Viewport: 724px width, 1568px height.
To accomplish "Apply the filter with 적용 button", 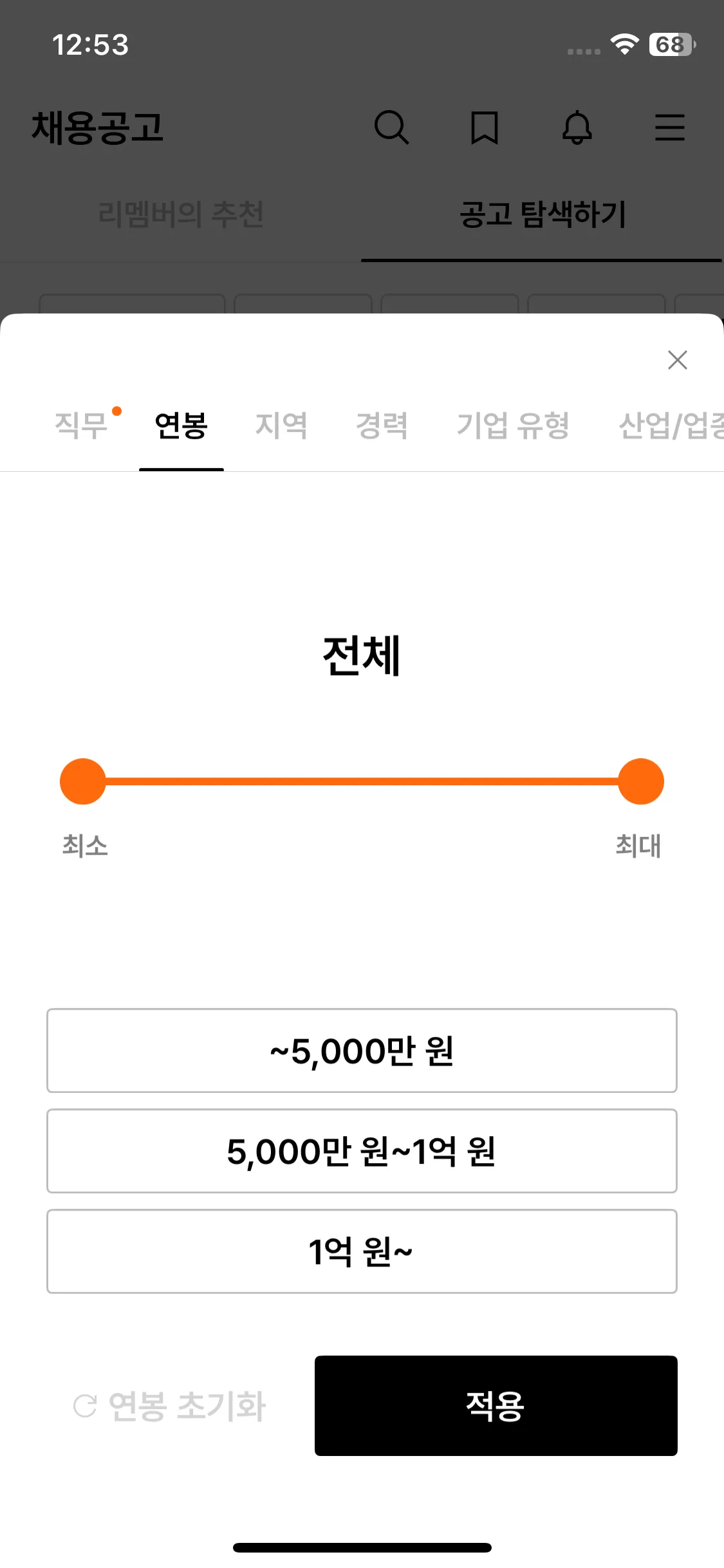I will (496, 1406).
